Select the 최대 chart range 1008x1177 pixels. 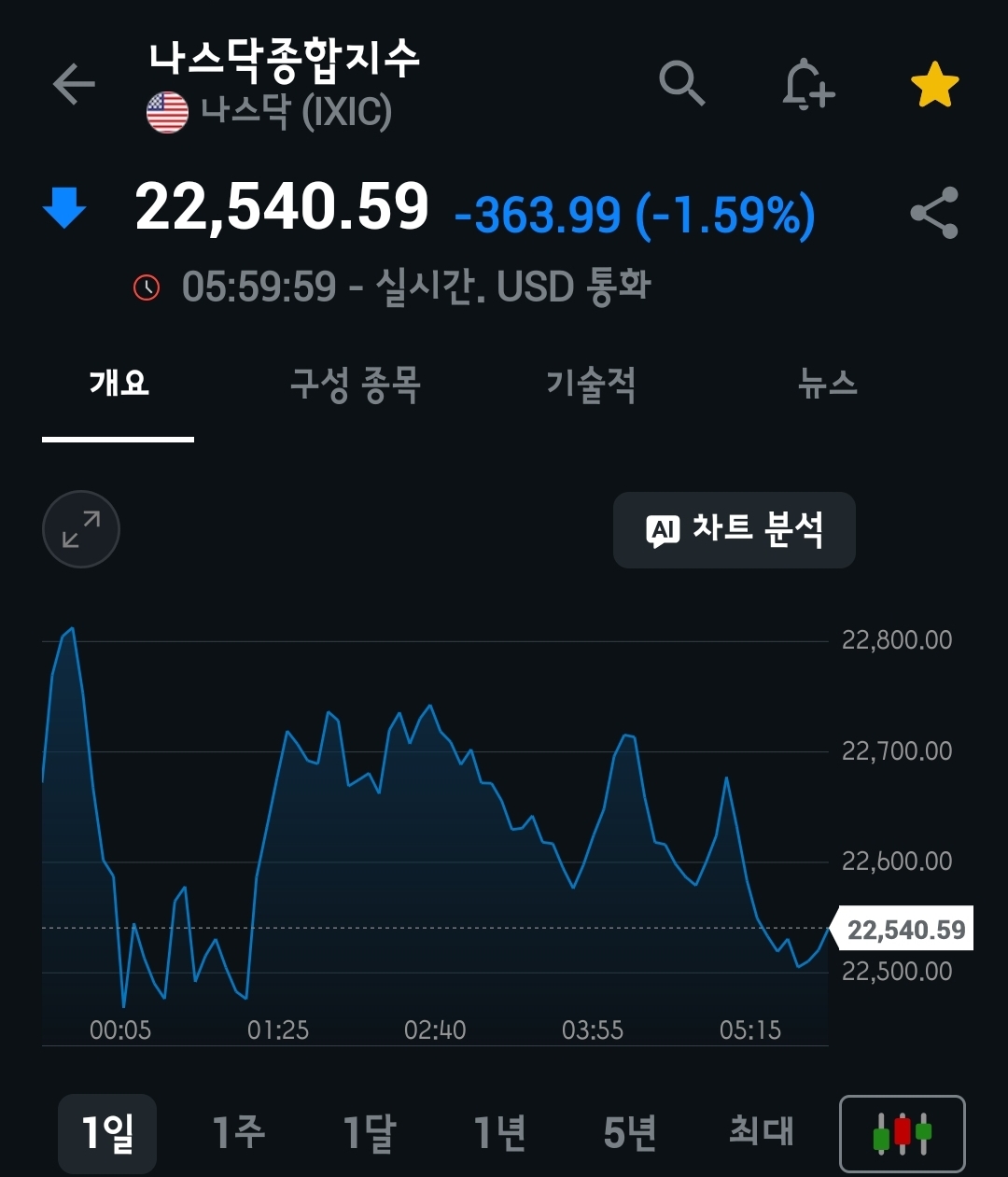(761, 1133)
